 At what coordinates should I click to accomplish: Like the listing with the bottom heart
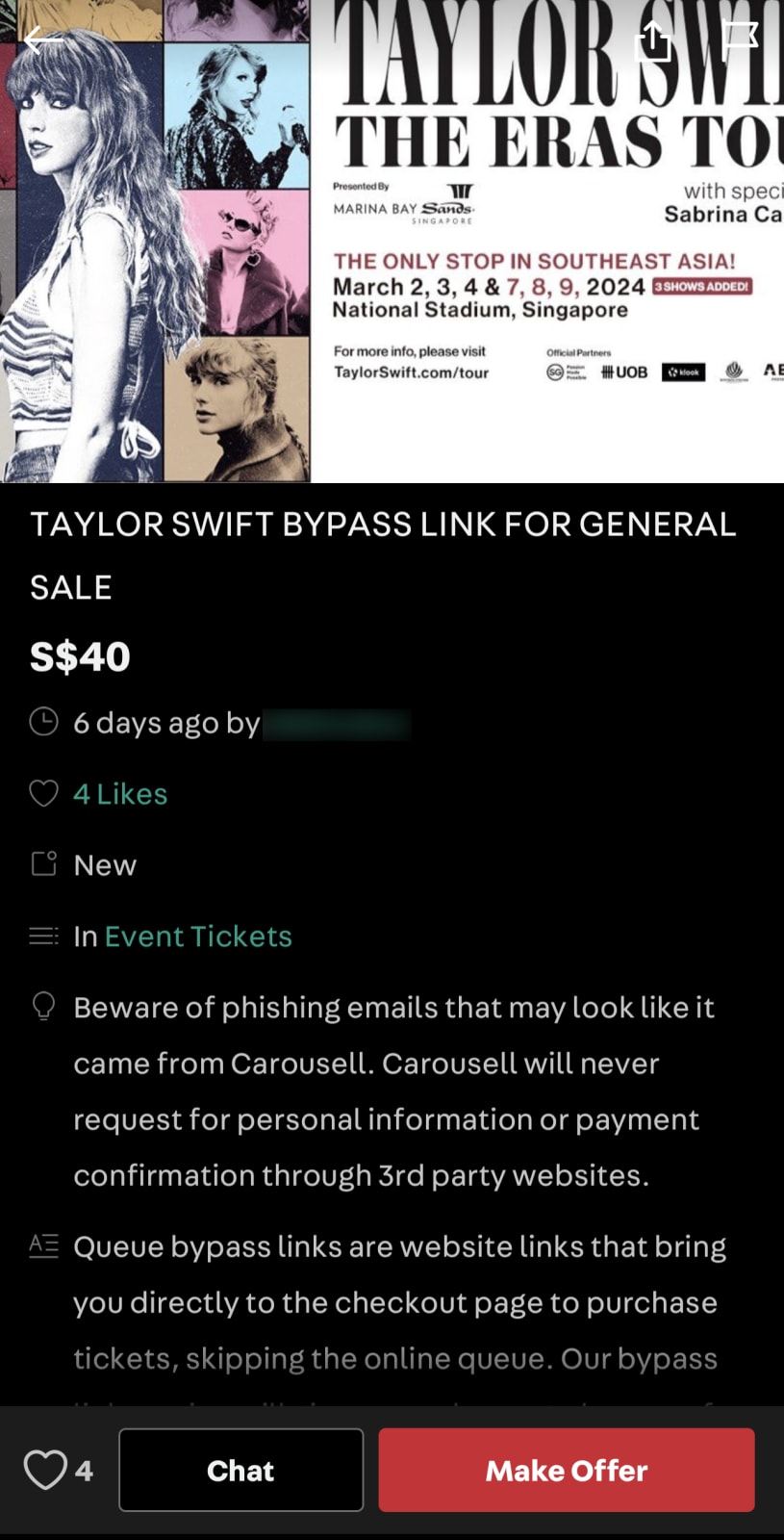[45, 1470]
